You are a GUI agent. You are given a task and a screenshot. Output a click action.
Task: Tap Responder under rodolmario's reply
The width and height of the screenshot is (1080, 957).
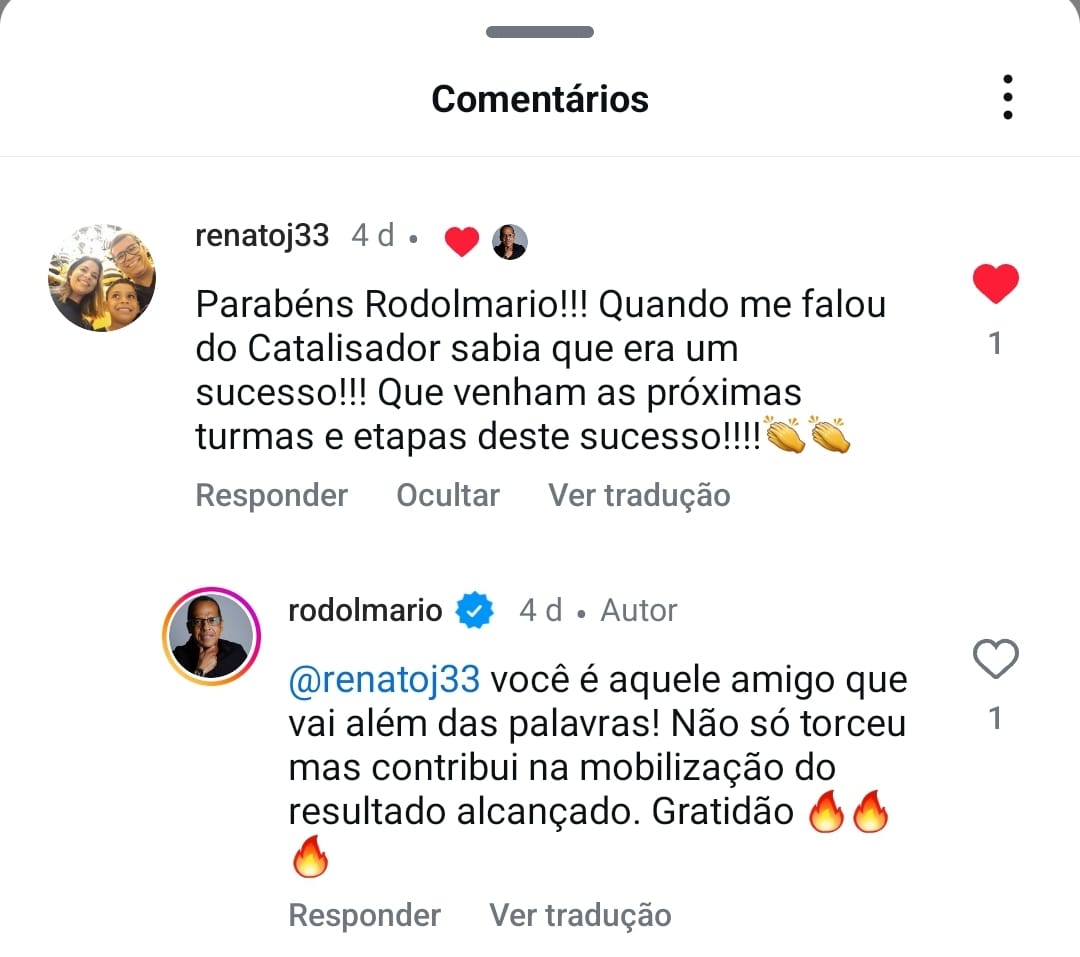point(364,915)
